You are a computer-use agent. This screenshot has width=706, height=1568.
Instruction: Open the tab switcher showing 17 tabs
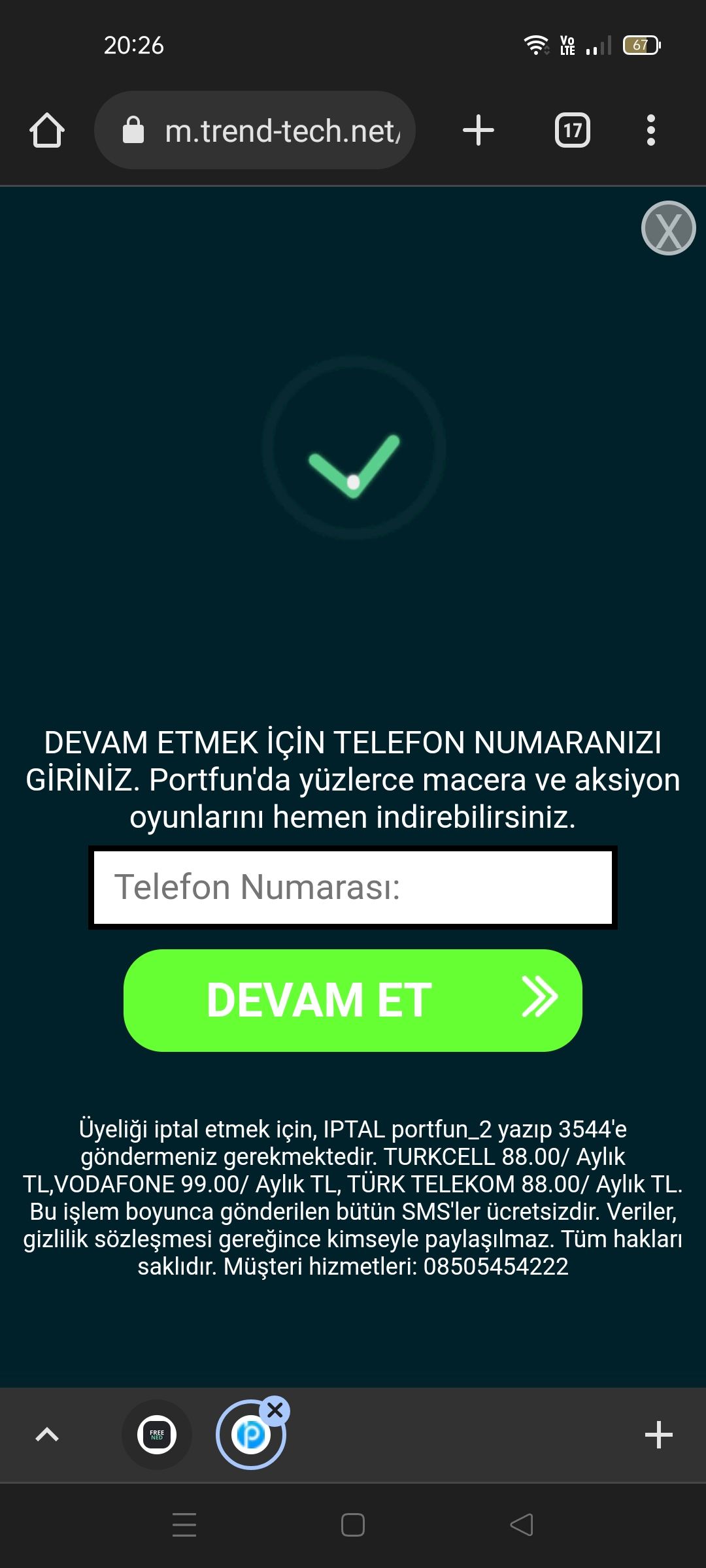point(572,130)
